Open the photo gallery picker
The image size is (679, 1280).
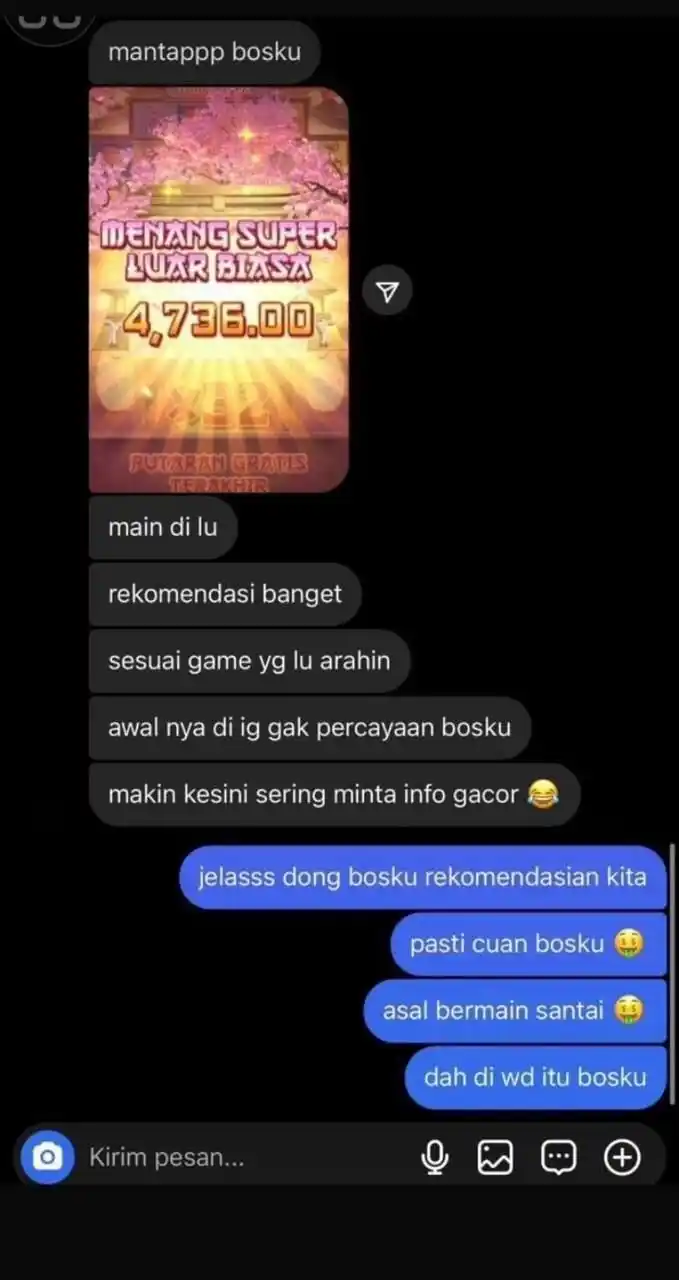[x=495, y=1158]
